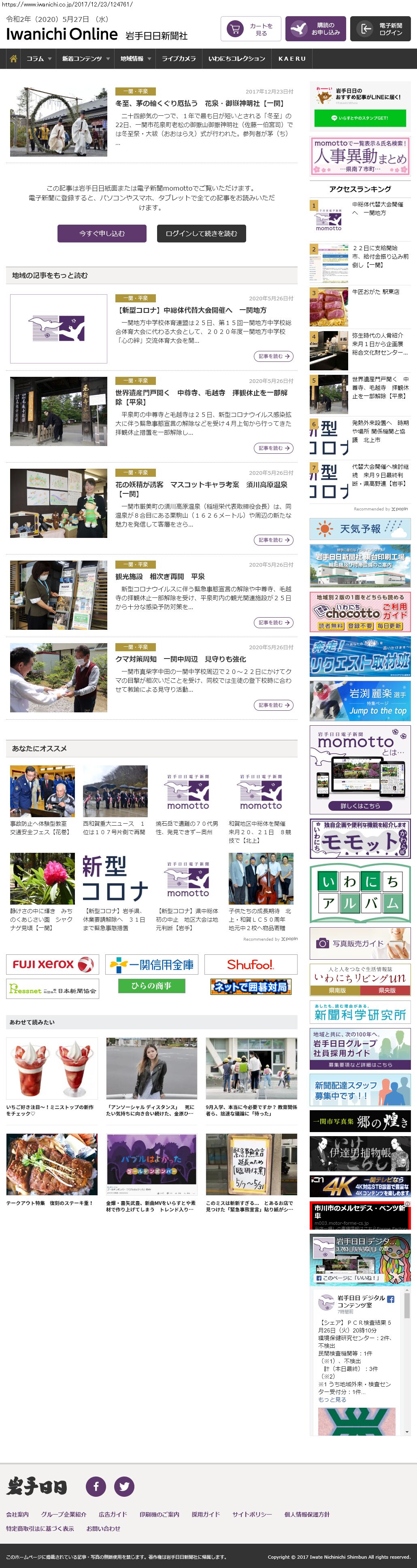417x1568 pixels.
Task: Open 電子新聞ログイン
Action: click(380, 29)
